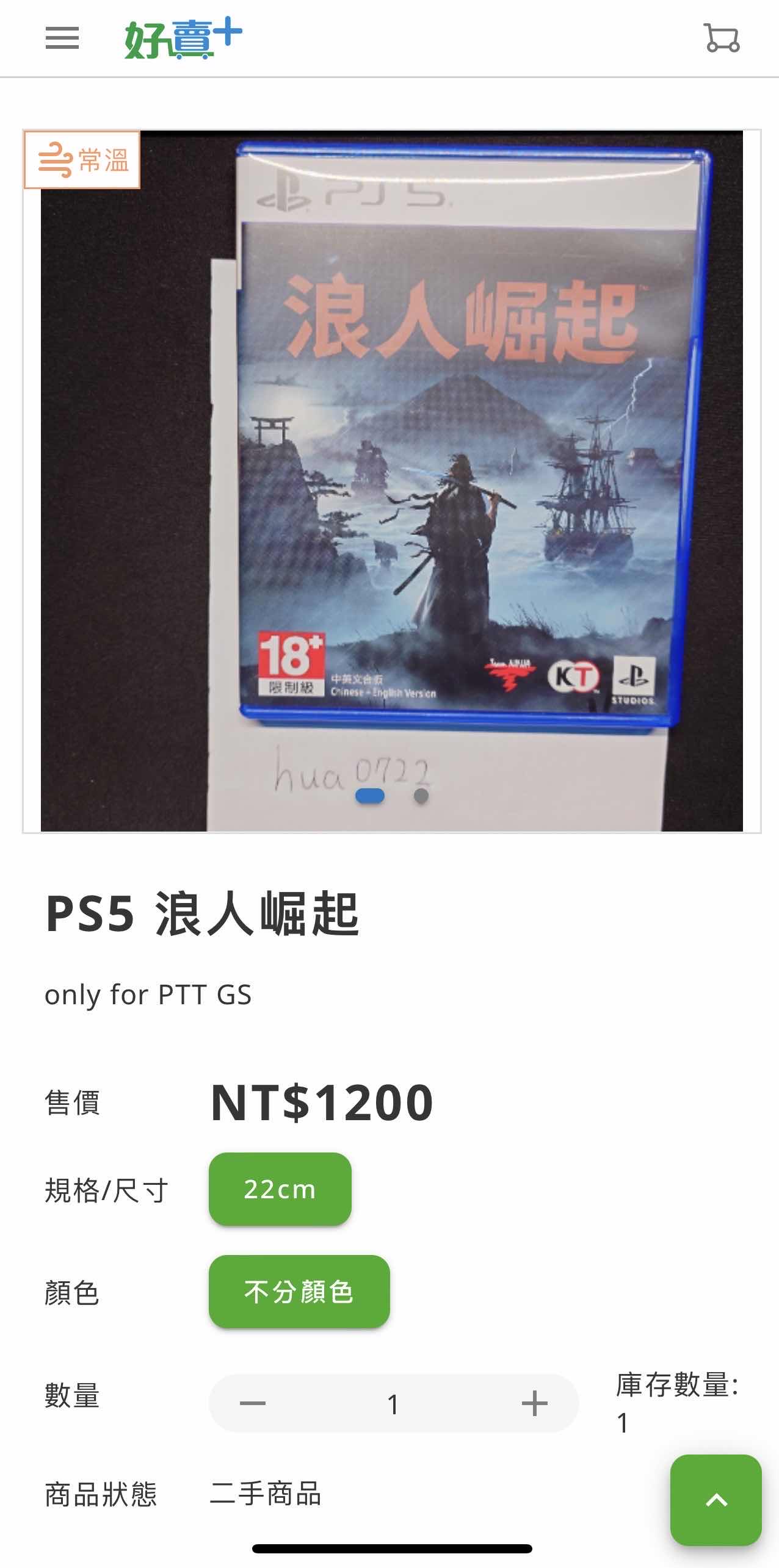Choose the 不分顏色 color option
Screen dimensions: 779x1568
(299, 1292)
